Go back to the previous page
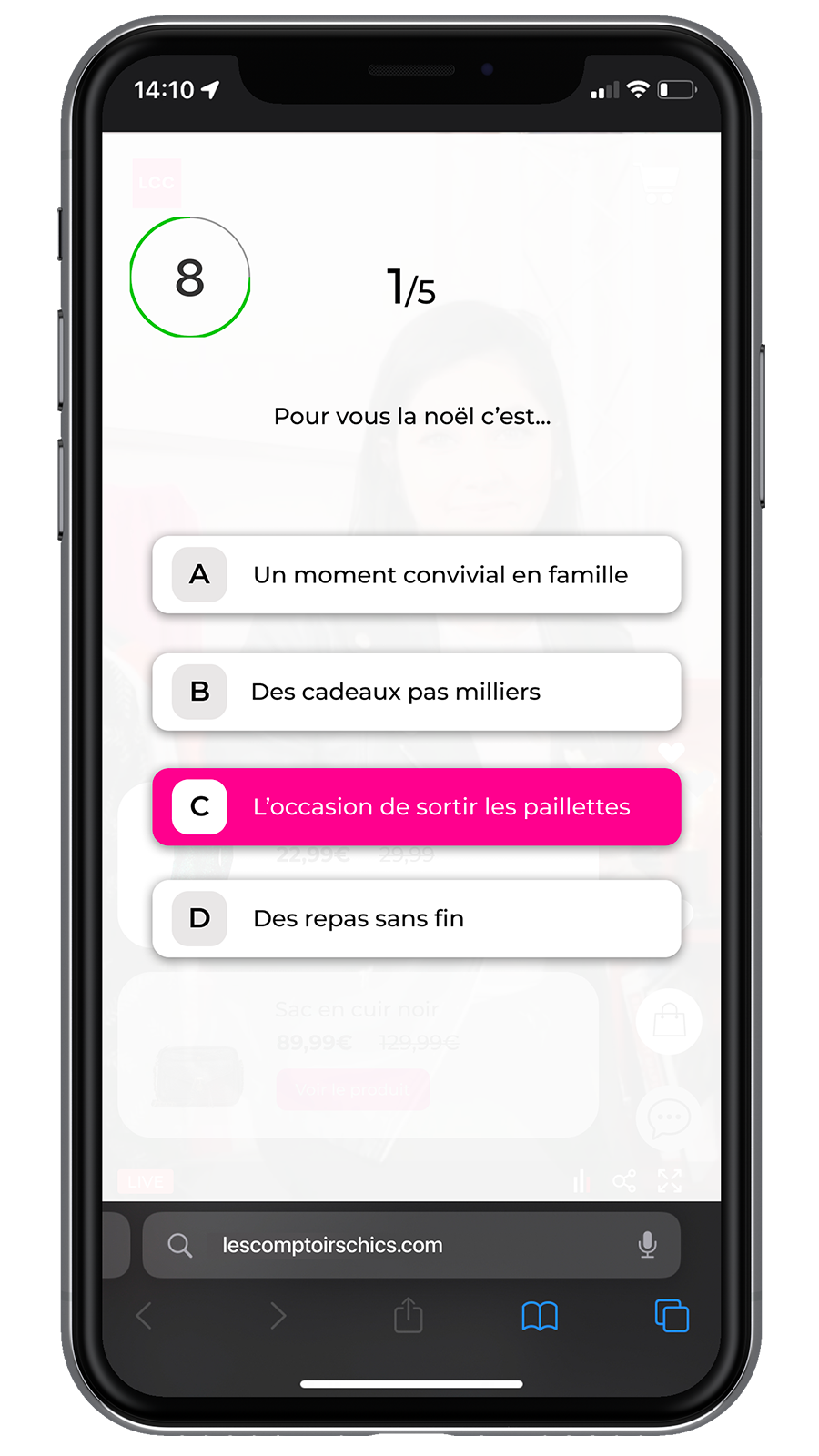 144,1316
